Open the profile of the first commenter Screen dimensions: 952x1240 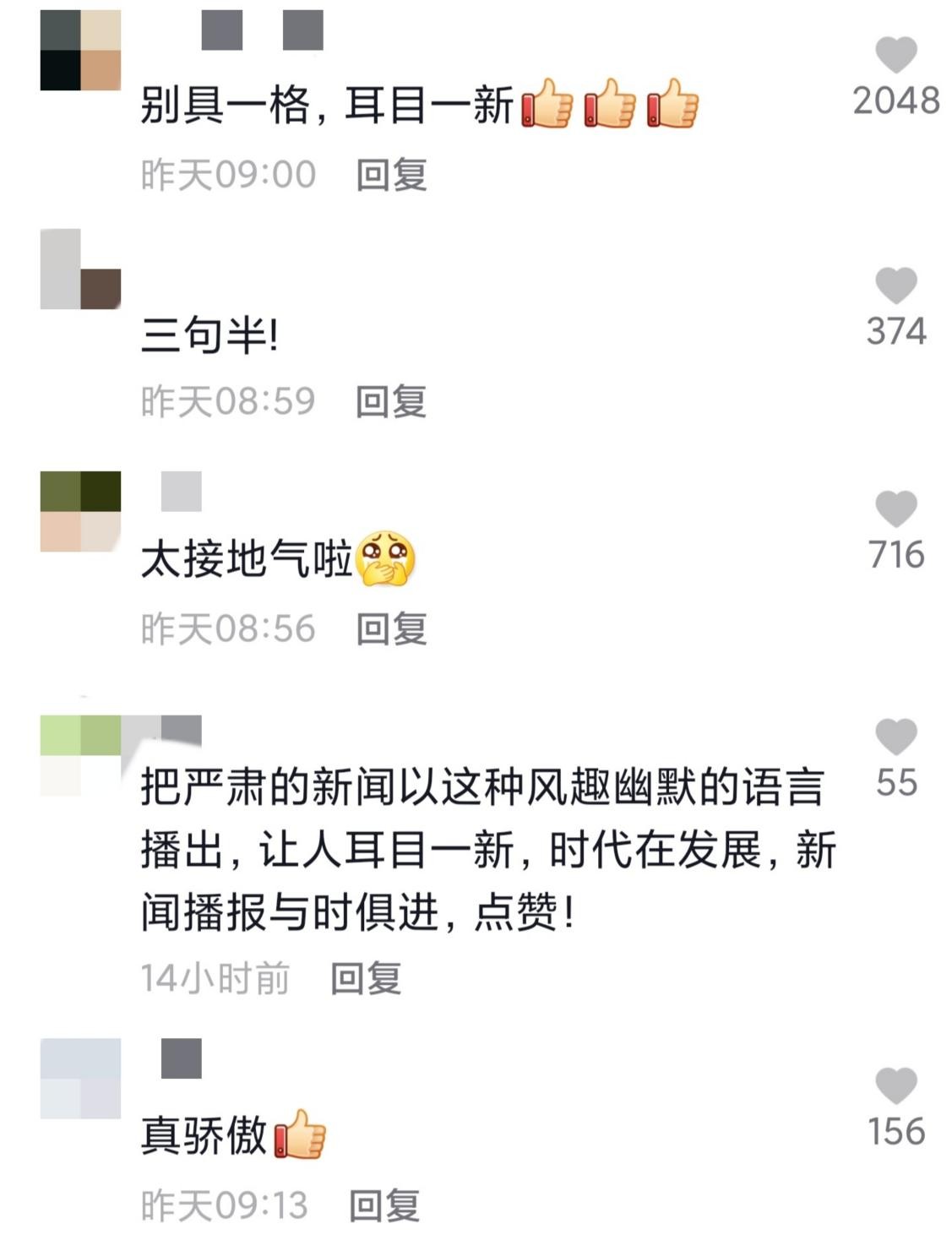[80, 52]
